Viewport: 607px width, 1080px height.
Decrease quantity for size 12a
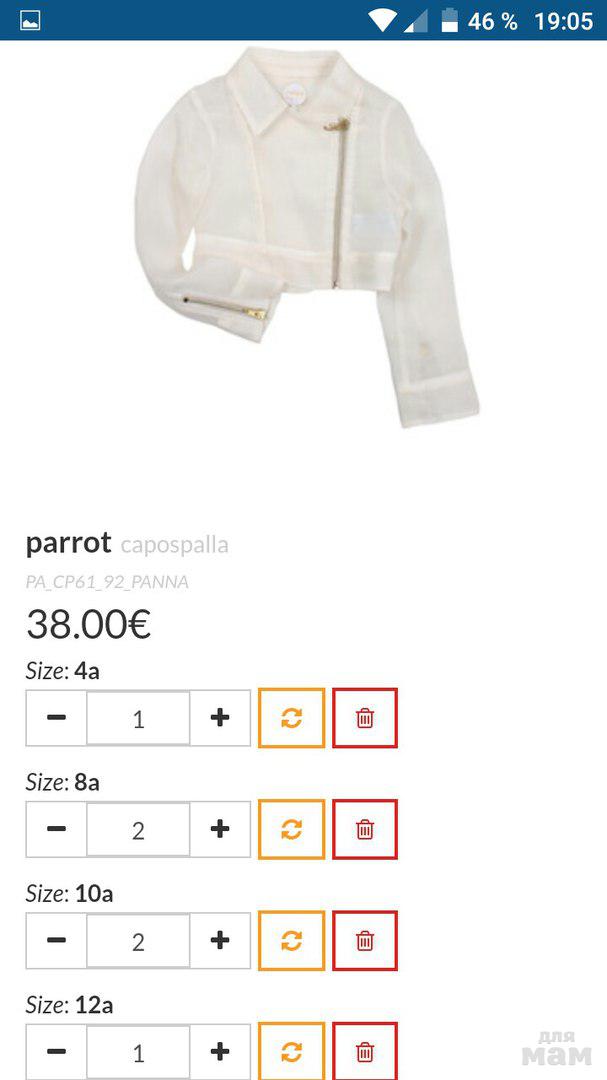click(56, 1051)
